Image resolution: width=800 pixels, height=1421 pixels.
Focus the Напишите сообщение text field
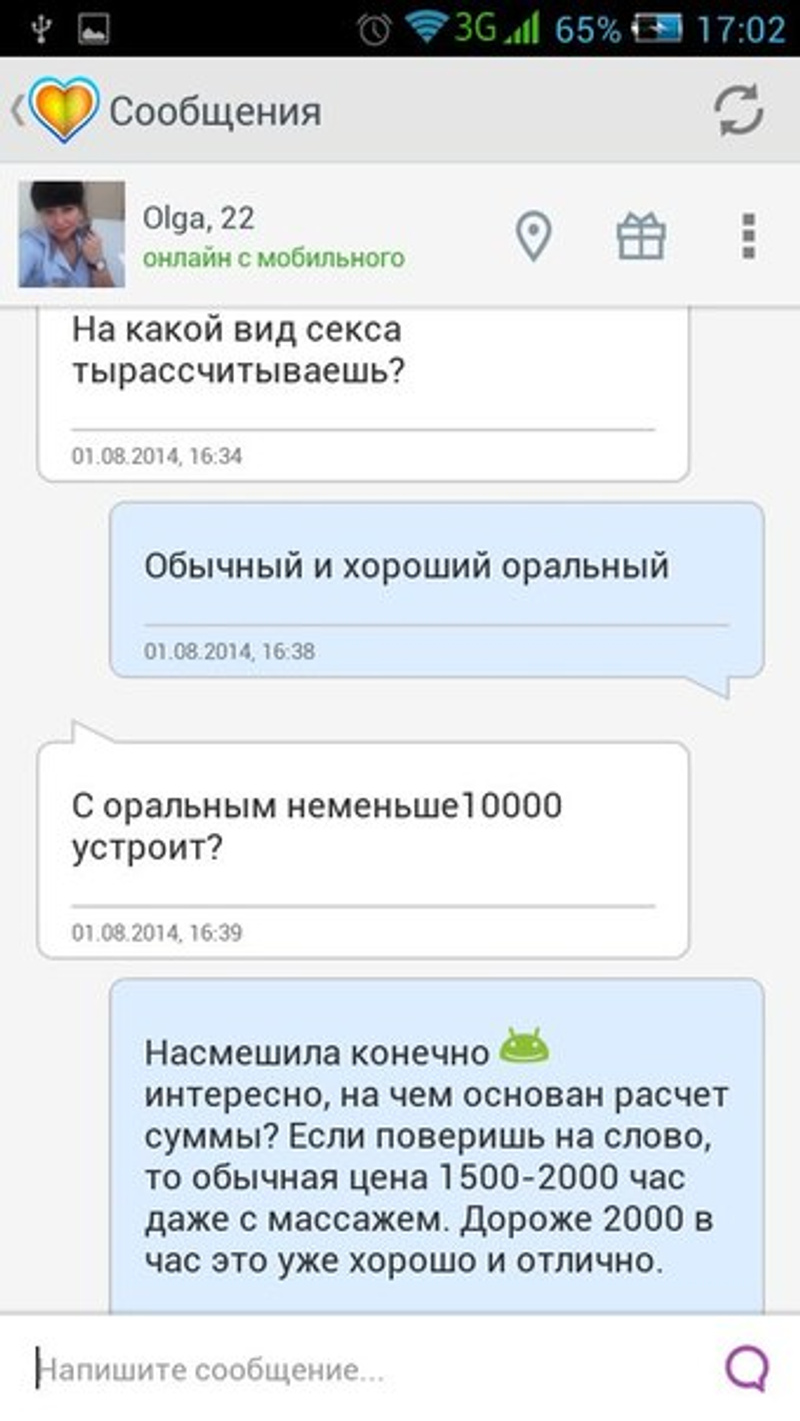tap(360, 1368)
